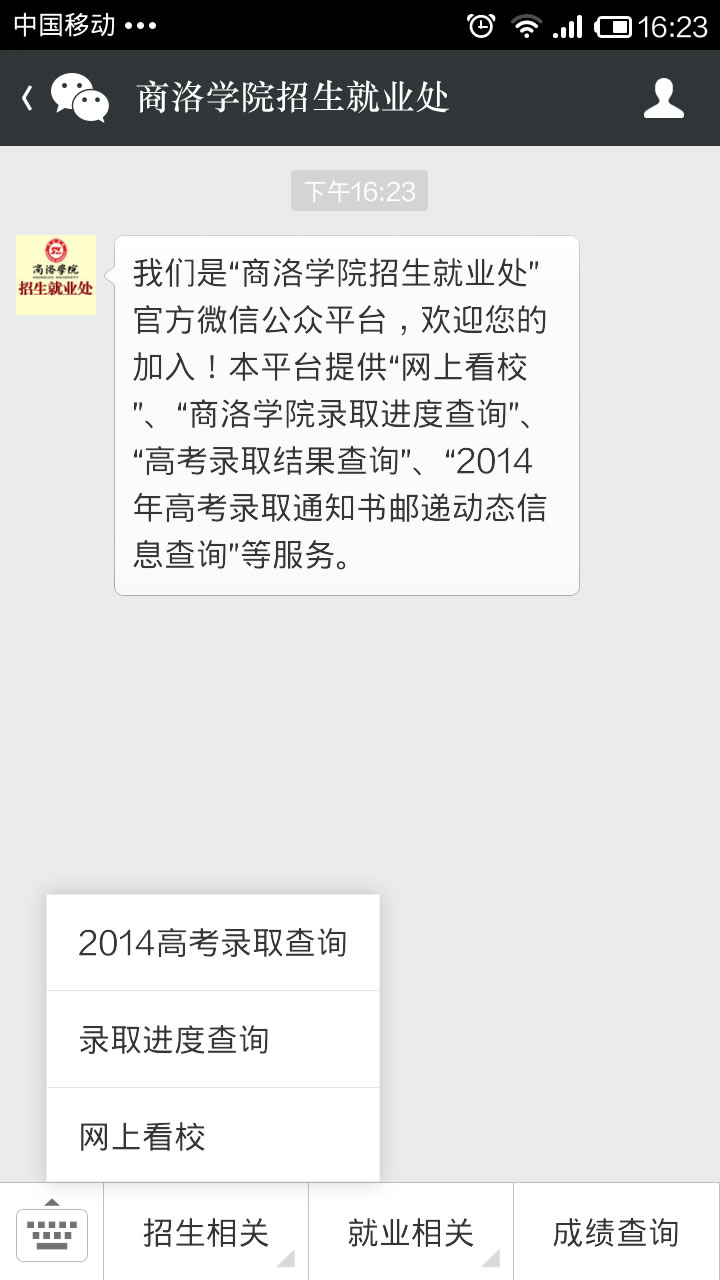Go back from this chat
Viewport: 720px width, 1280px height.
pyautogui.click(x=28, y=98)
